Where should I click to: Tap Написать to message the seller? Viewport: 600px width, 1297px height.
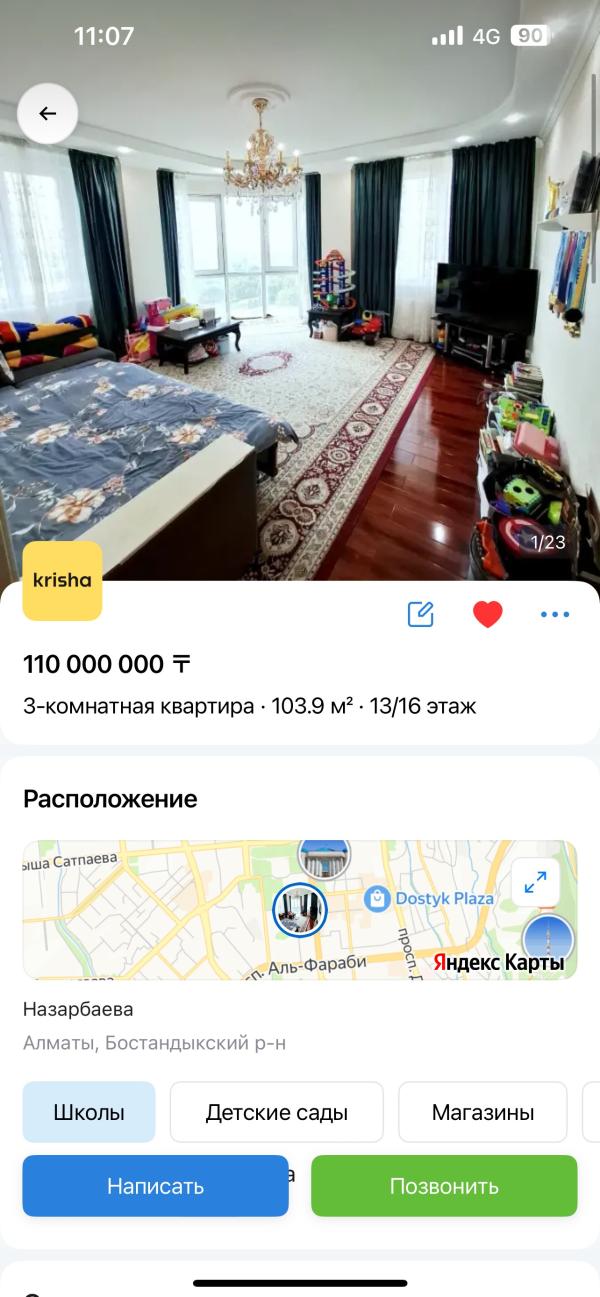(x=156, y=1186)
